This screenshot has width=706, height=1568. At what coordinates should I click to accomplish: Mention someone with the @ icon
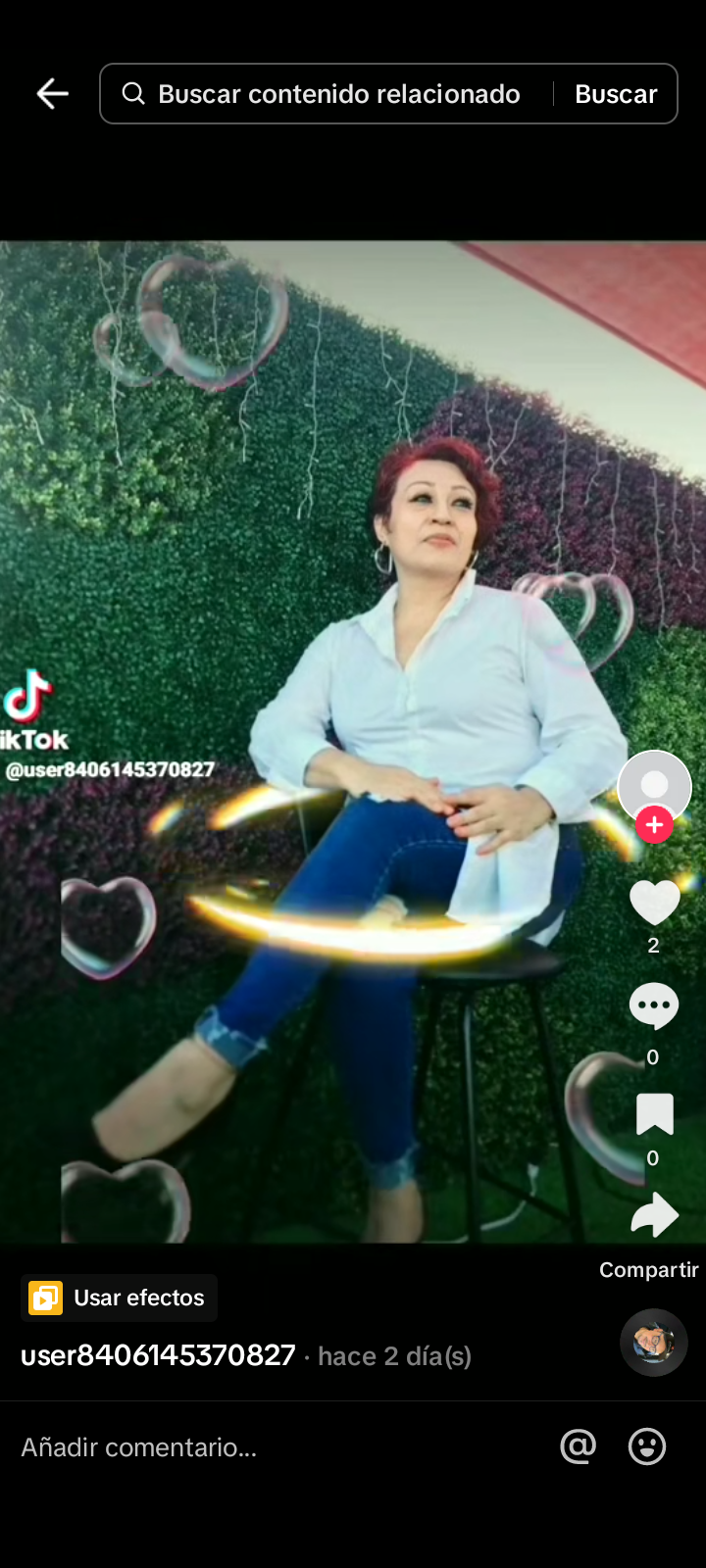(579, 1446)
